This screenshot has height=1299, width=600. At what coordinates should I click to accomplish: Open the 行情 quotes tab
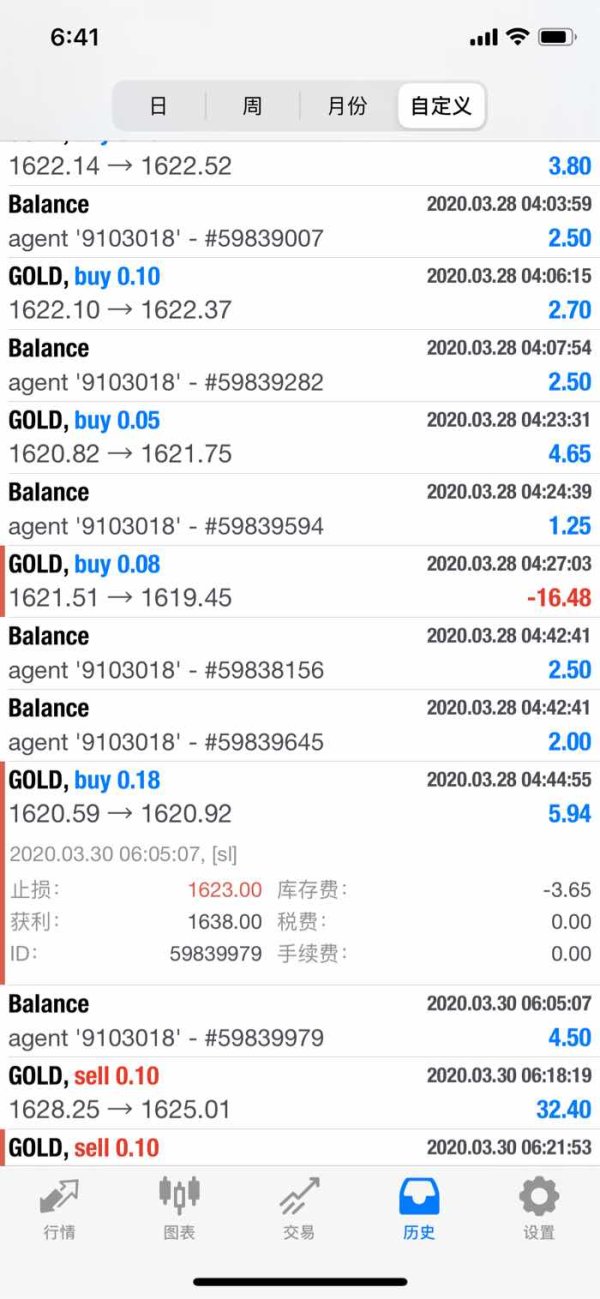click(60, 1209)
